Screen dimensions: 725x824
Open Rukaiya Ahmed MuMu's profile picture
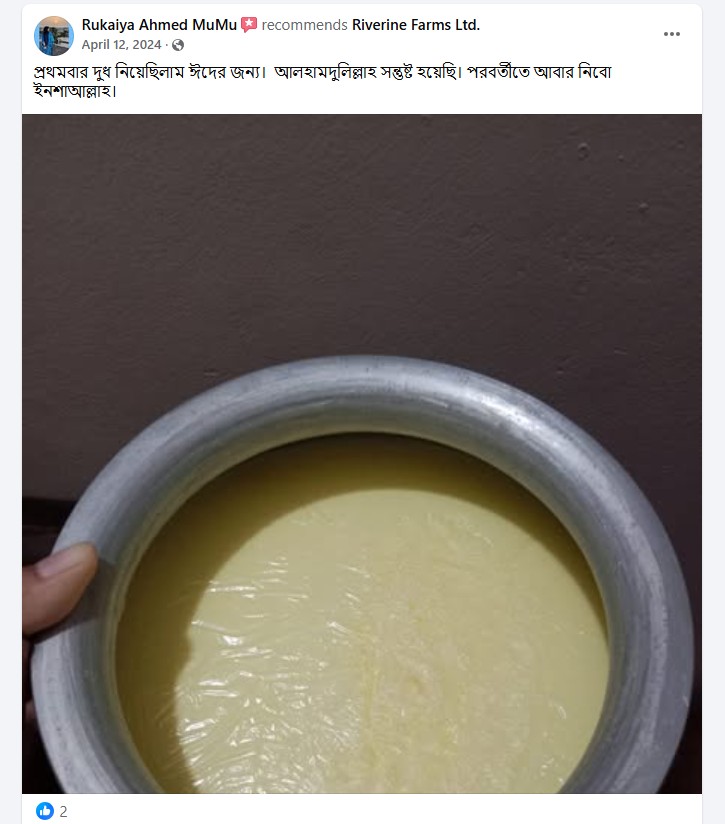(54, 35)
